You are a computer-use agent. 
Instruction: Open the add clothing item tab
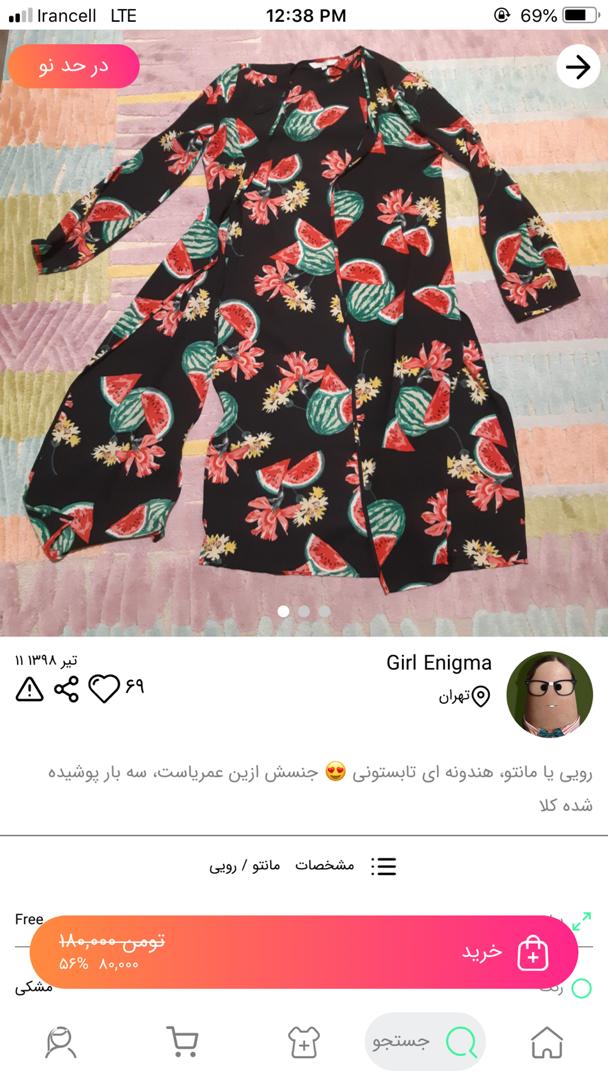[x=302, y=1042]
